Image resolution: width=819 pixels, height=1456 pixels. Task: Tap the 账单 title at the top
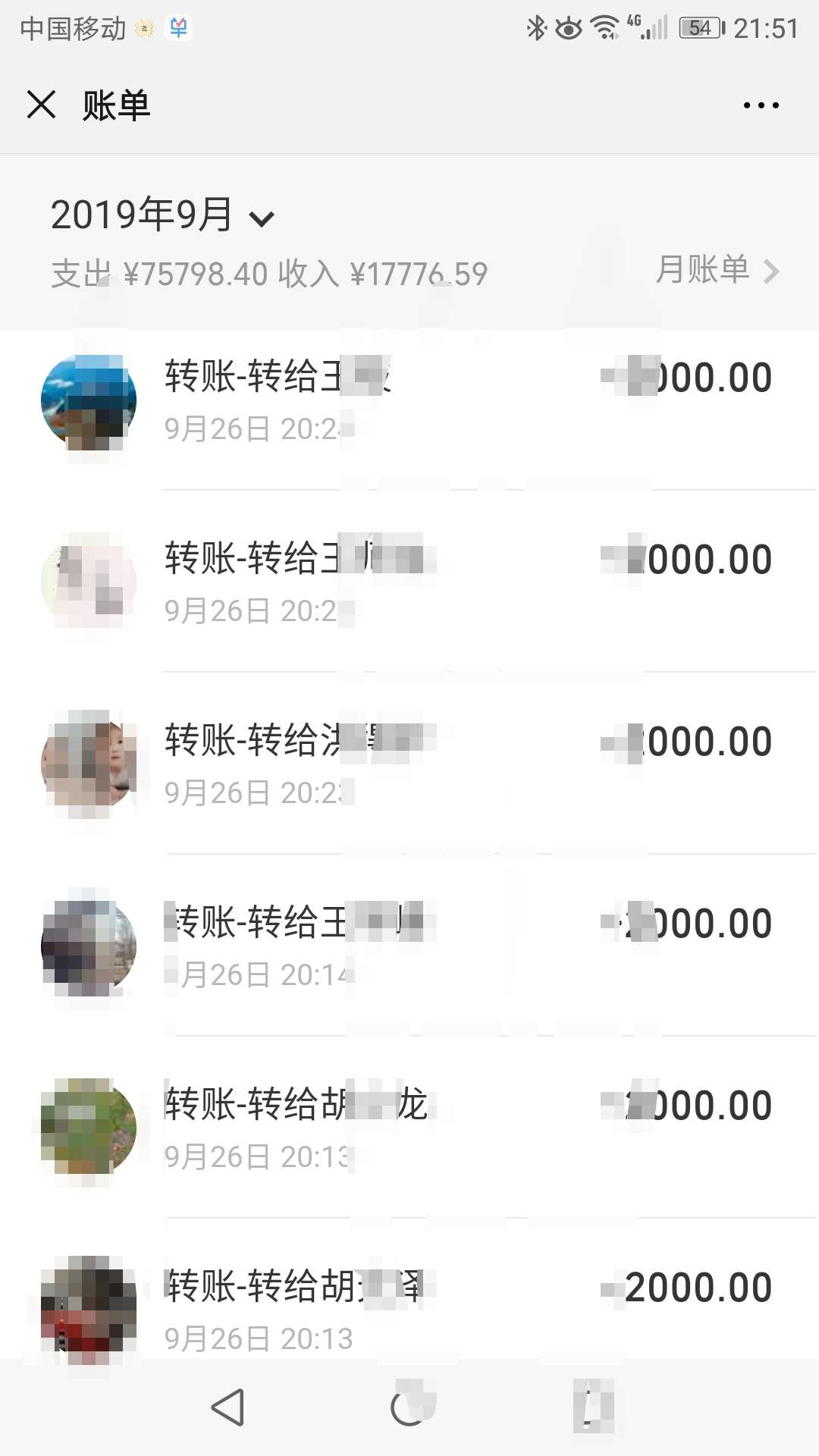tap(115, 106)
